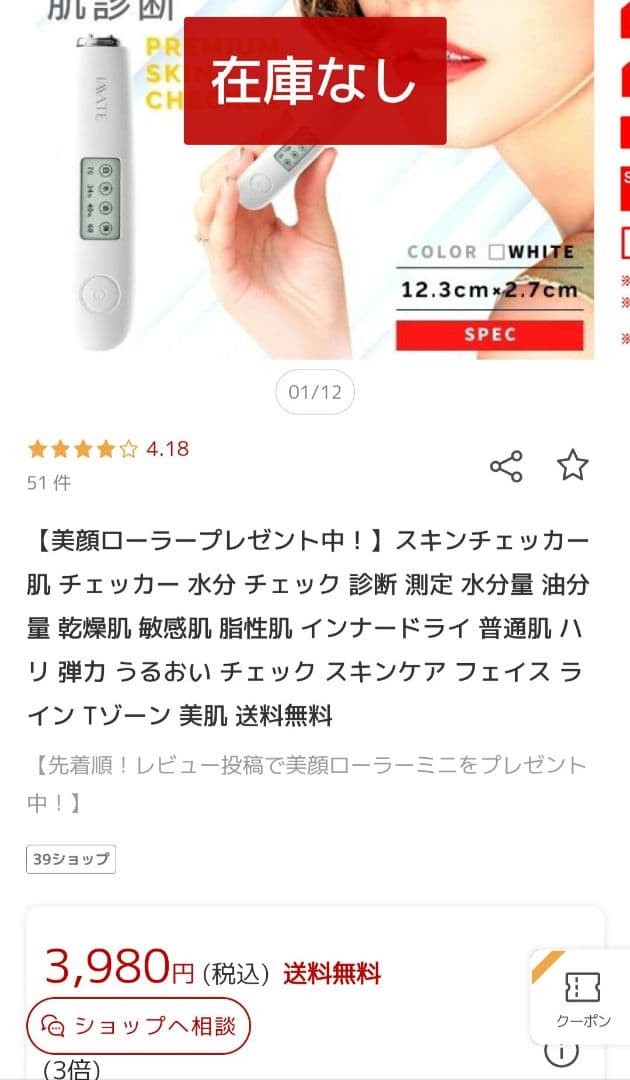The width and height of the screenshot is (630, 1080).
Task: Open the 4.18 star rating reviews
Action: pyautogui.click(x=108, y=449)
